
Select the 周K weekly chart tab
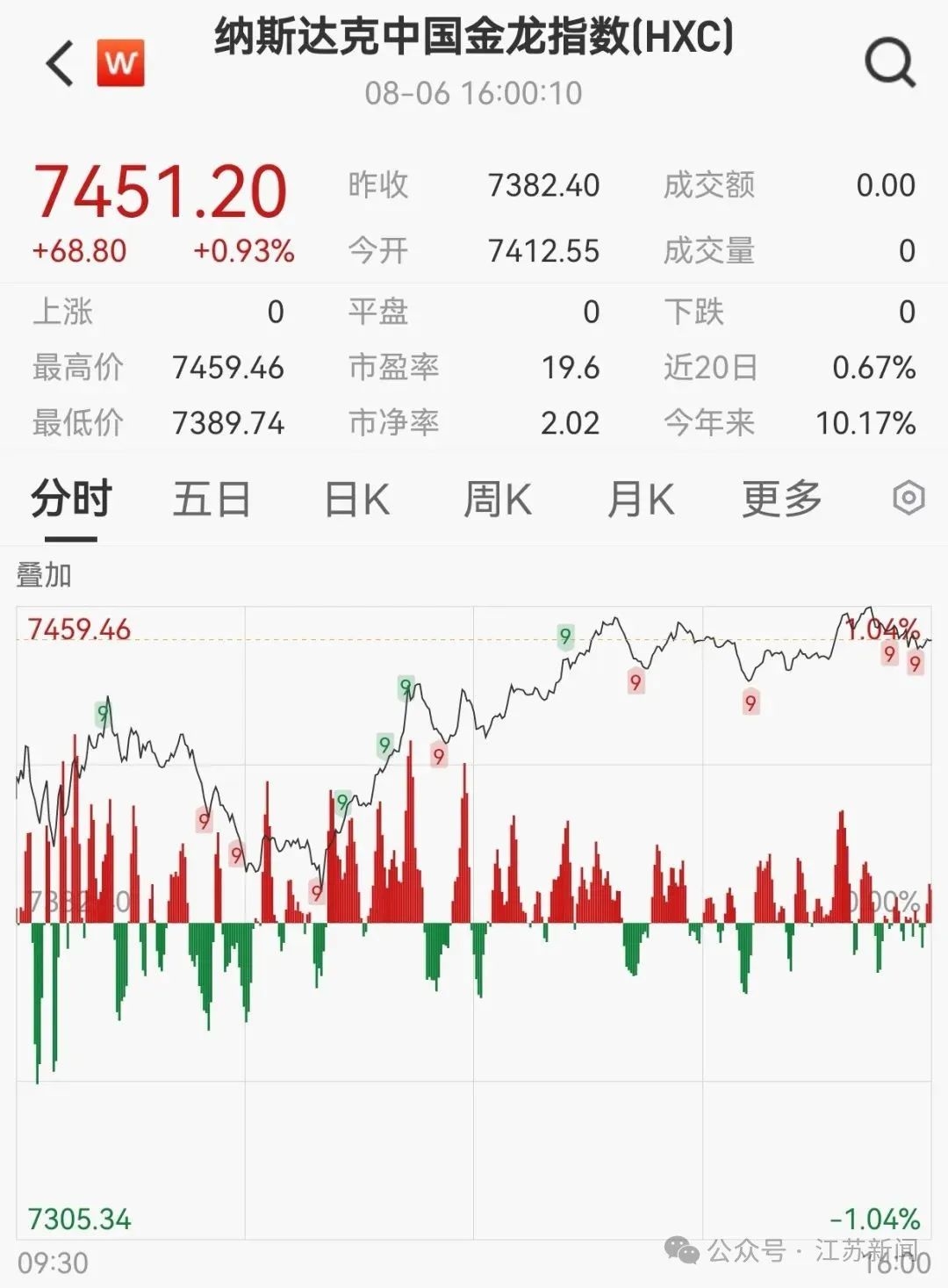coord(498,497)
